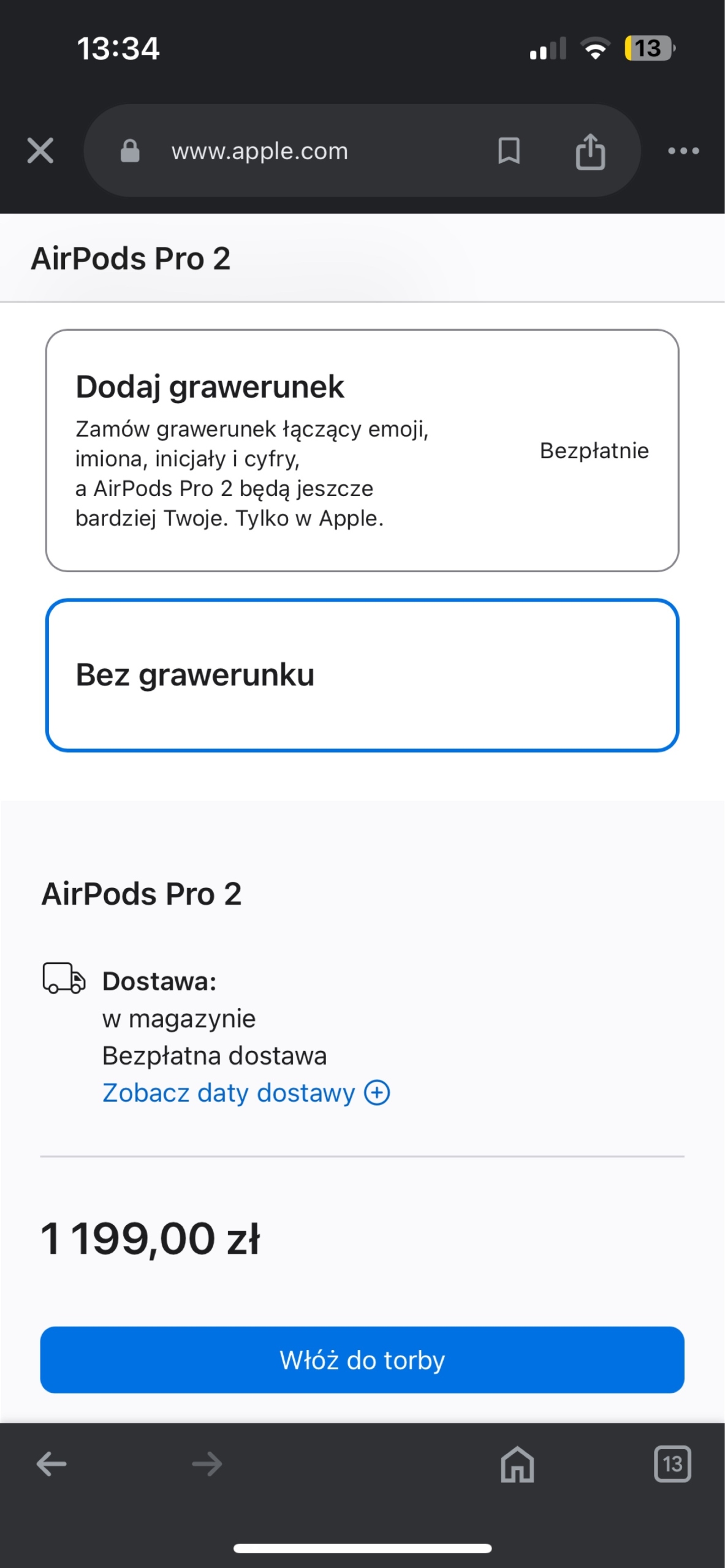Tap the www.apple.com address bar
The width and height of the screenshot is (725, 1568).
(x=260, y=151)
